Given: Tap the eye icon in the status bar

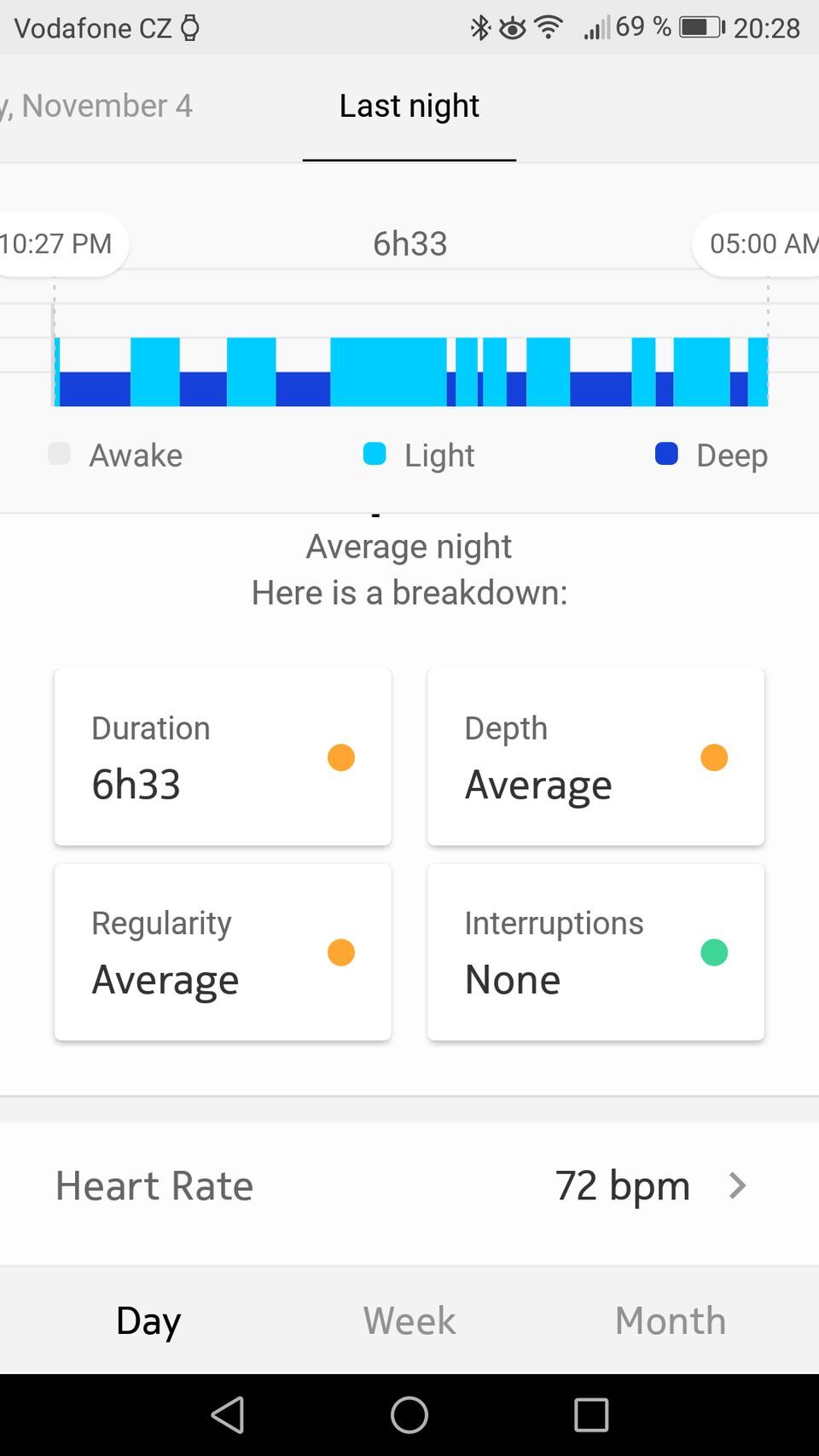Looking at the screenshot, I should point(513,26).
